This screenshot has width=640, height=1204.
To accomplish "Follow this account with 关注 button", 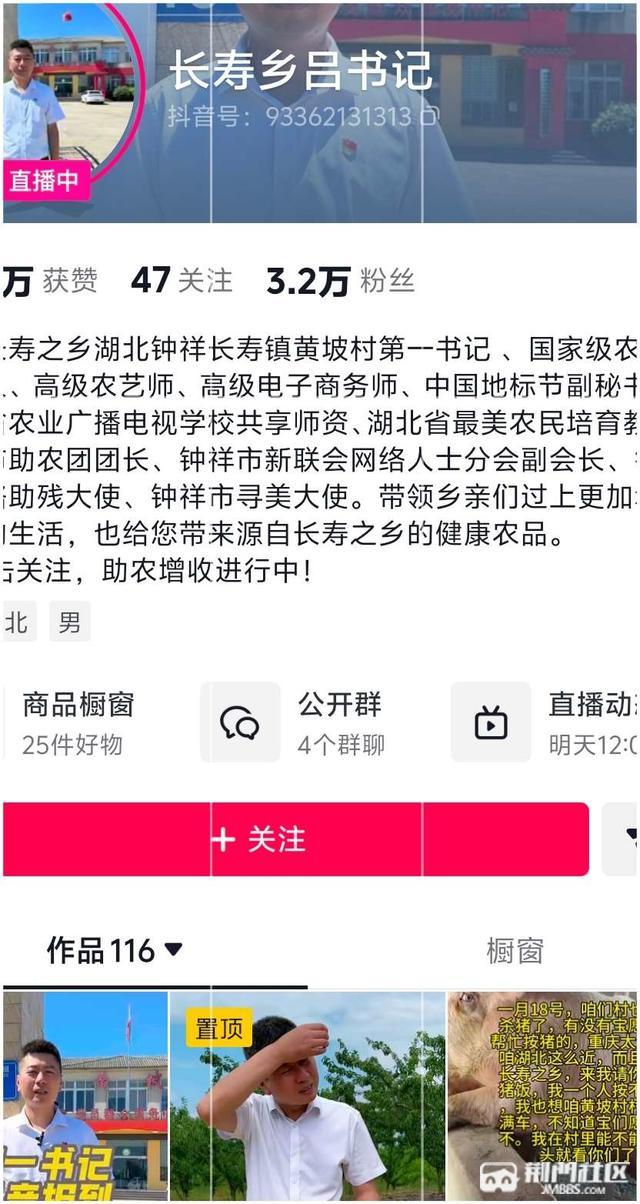I will tap(297, 839).
